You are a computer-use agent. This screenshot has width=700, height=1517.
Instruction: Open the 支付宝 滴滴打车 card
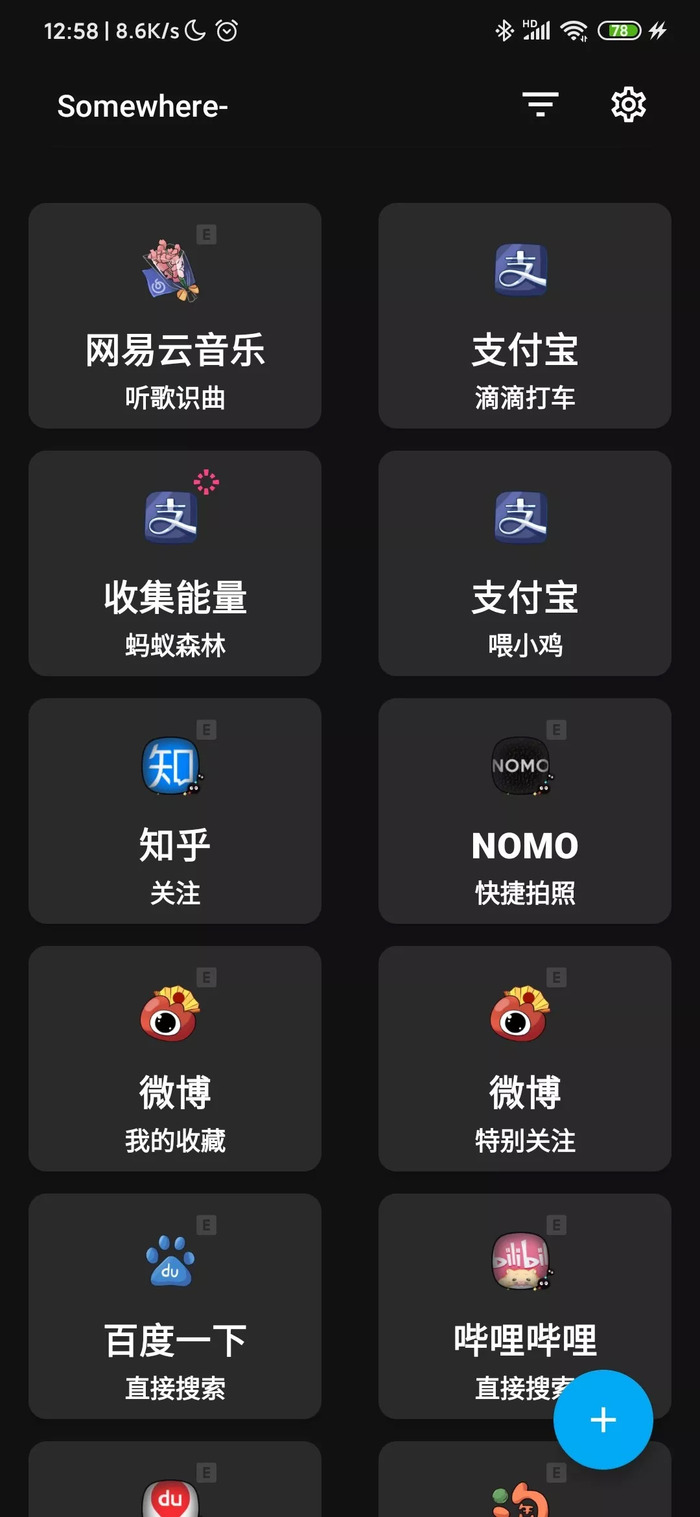pyautogui.click(x=525, y=316)
